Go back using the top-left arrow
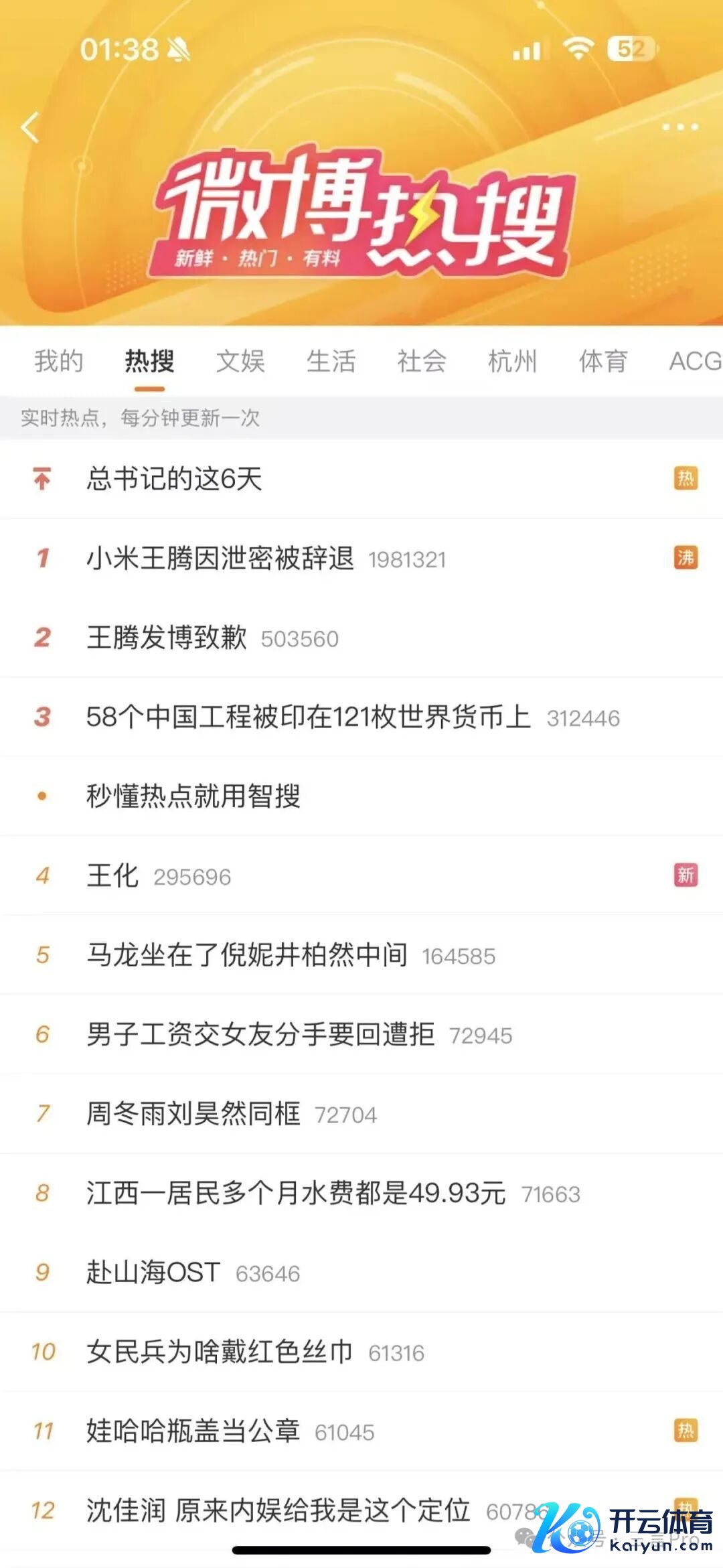The height and width of the screenshot is (1568, 723). (x=30, y=127)
